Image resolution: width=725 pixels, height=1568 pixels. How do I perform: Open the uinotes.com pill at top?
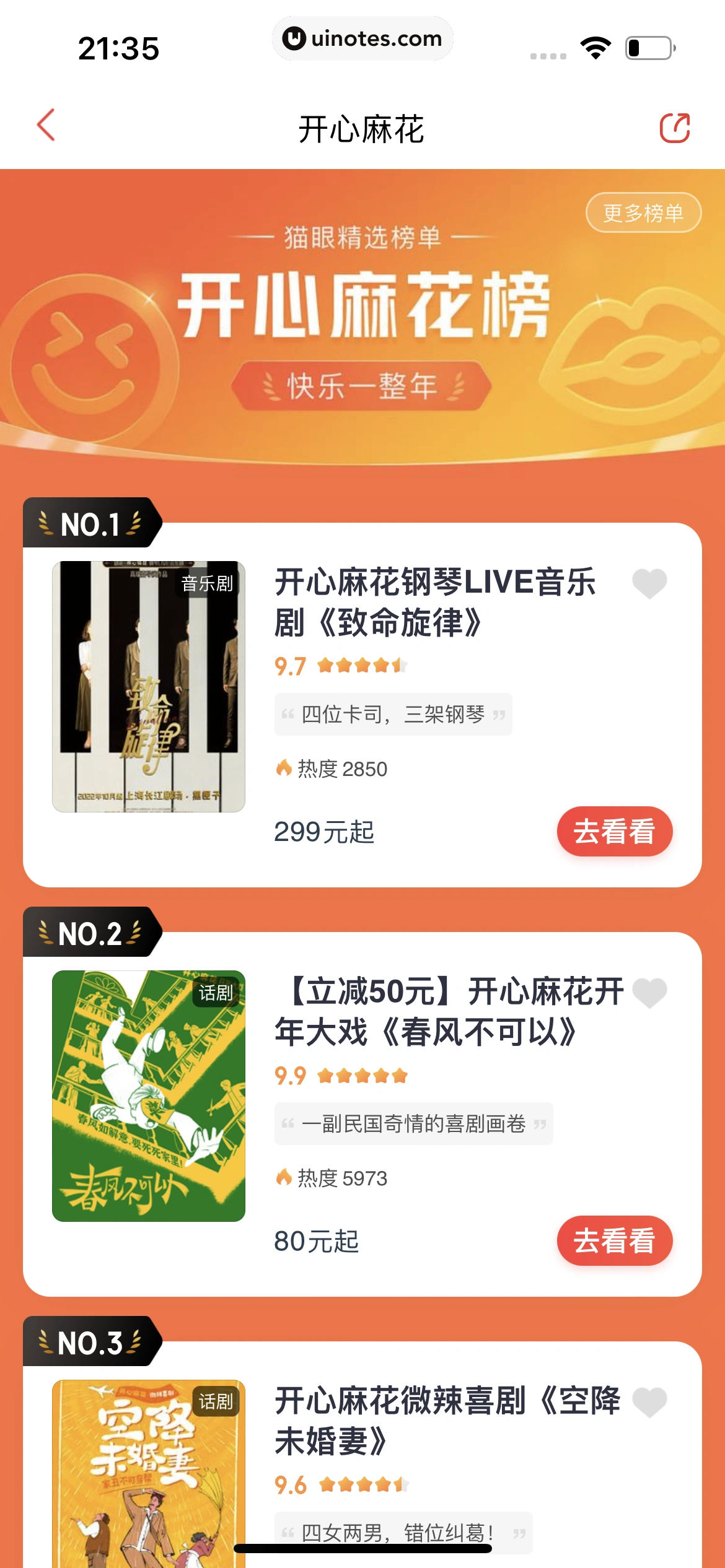coord(362,38)
